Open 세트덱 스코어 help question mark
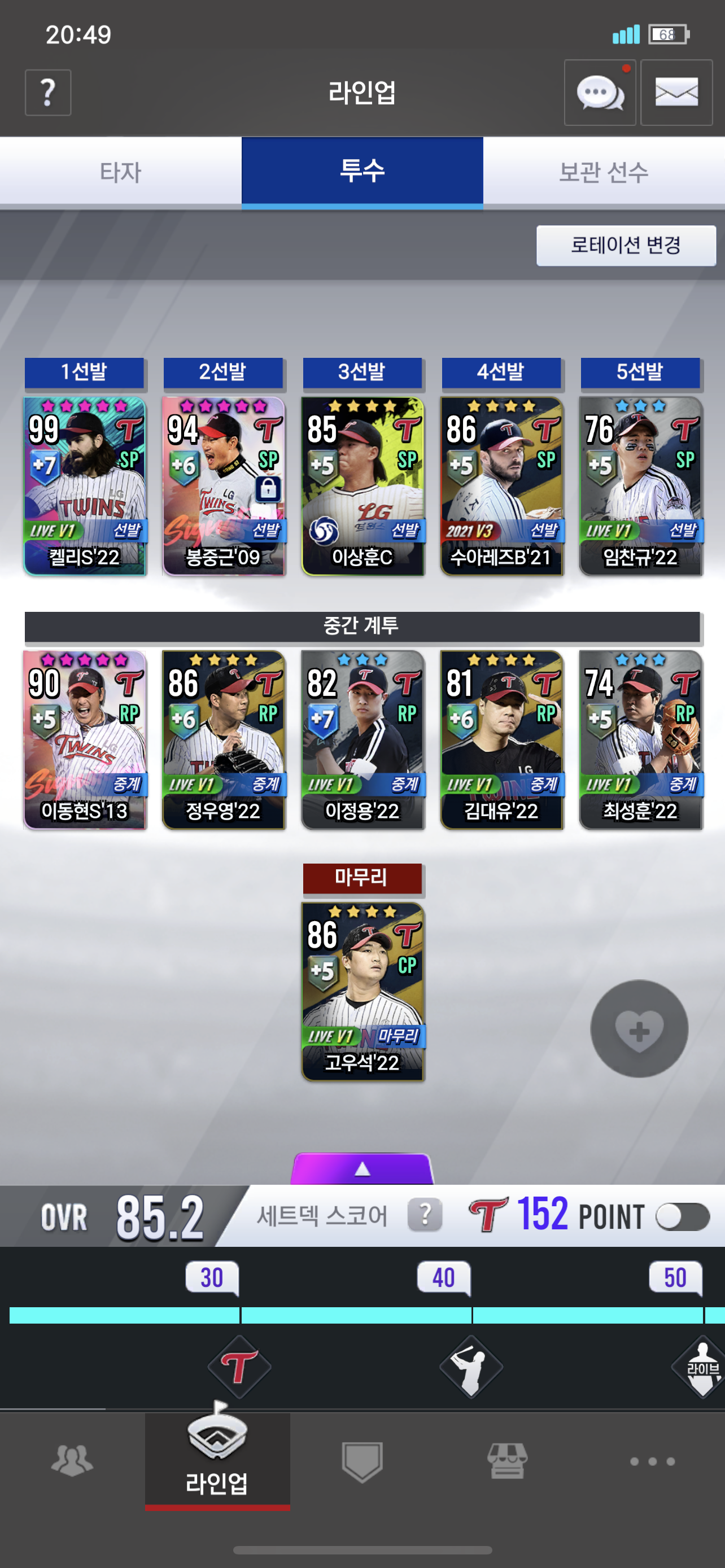Screen dimensions: 725x1568 pyautogui.click(x=425, y=1215)
